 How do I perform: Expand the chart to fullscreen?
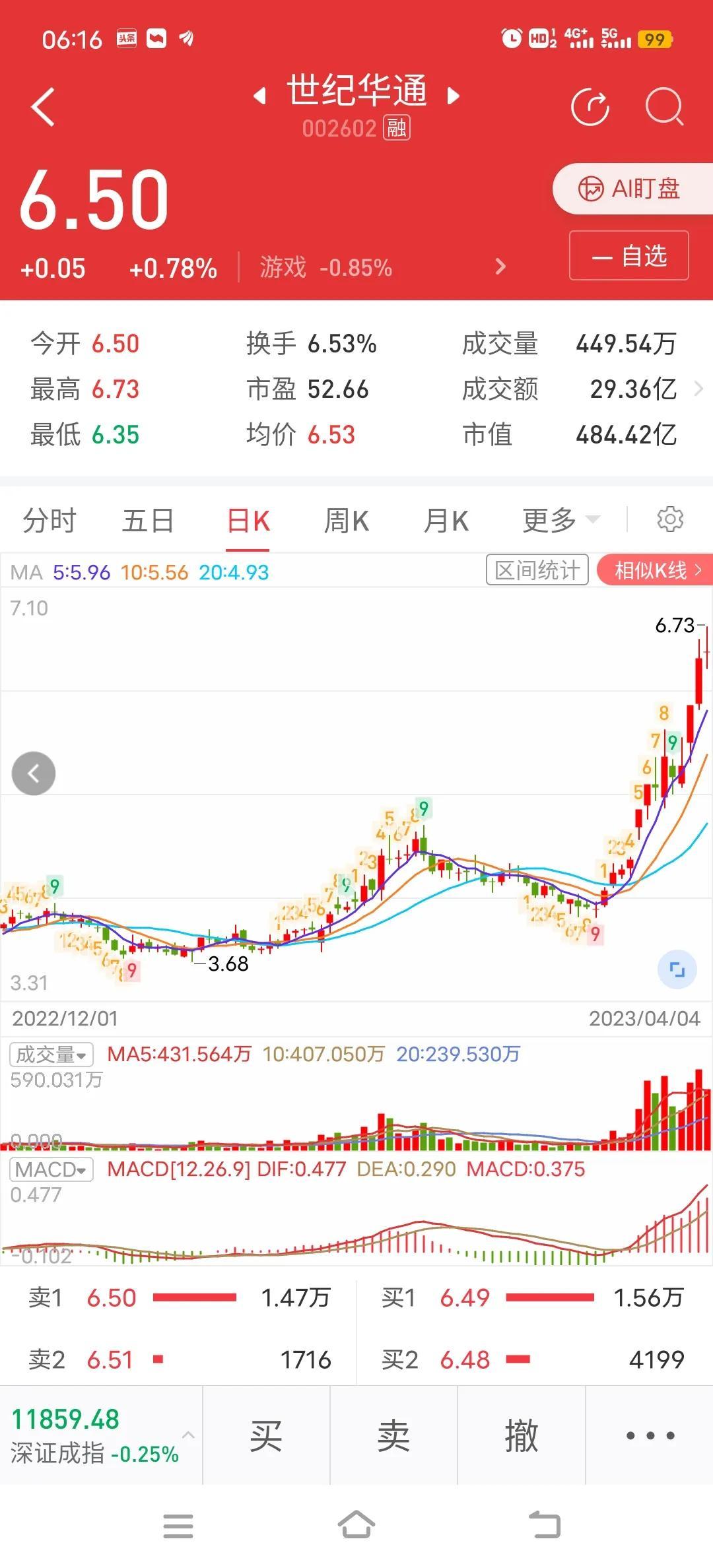pos(677,969)
